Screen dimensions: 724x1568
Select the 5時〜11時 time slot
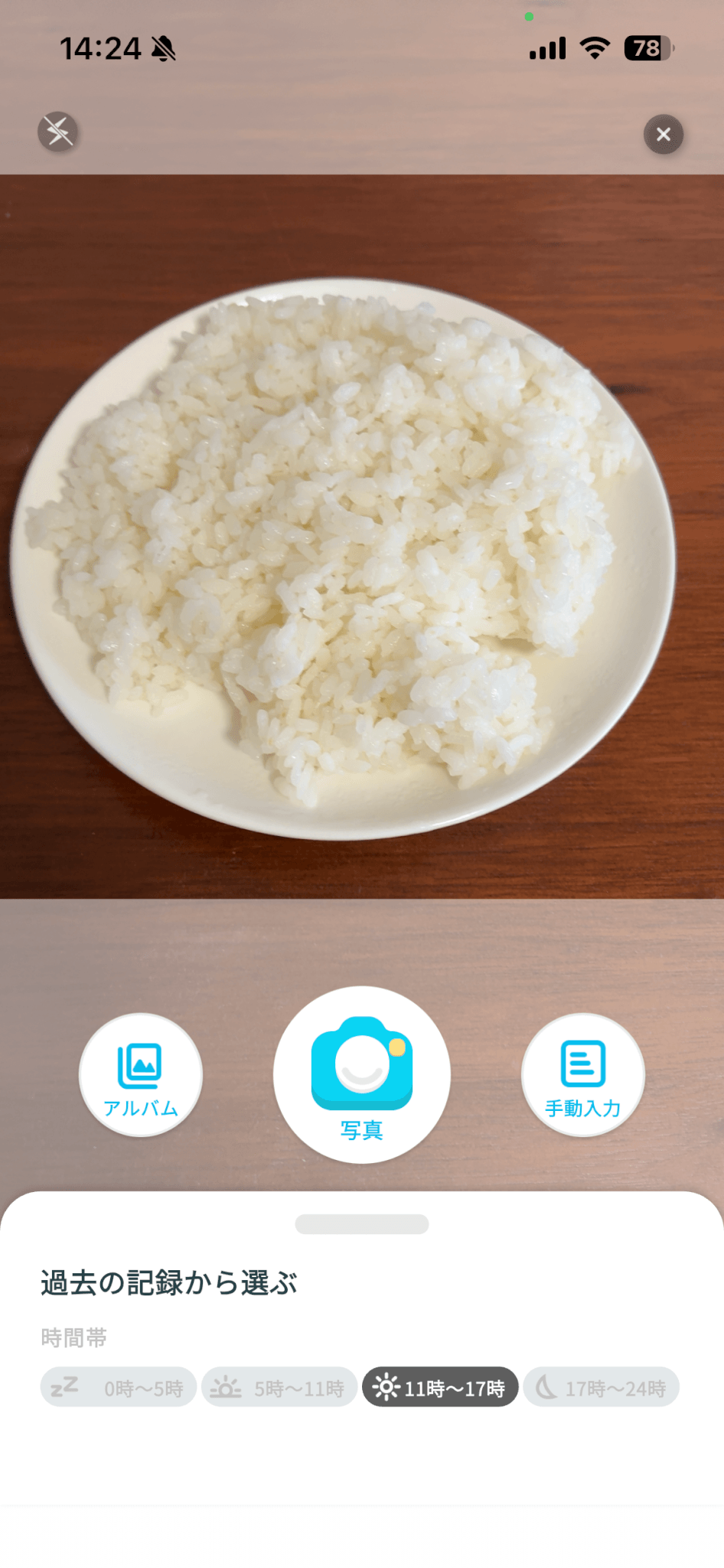(x=279, y=1387)
